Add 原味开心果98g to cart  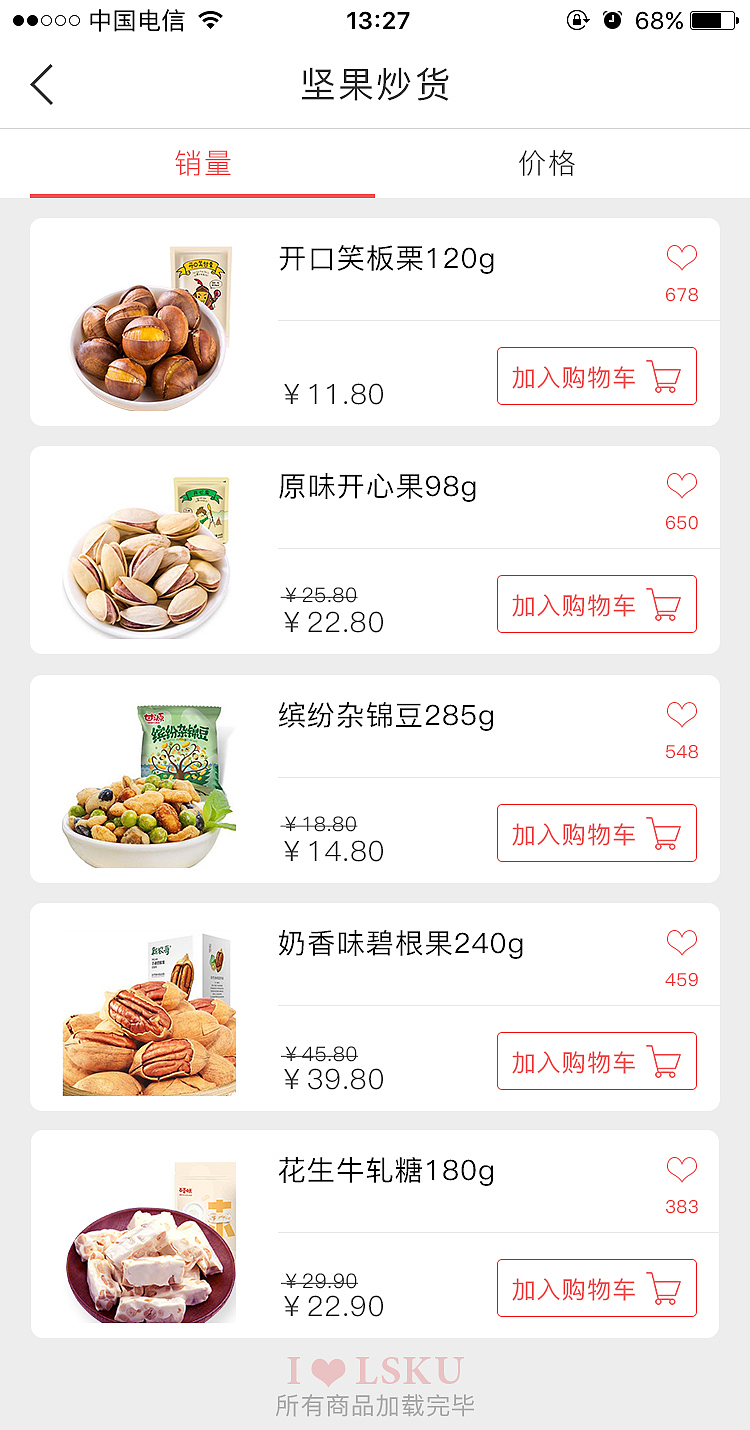coord(597,604)
